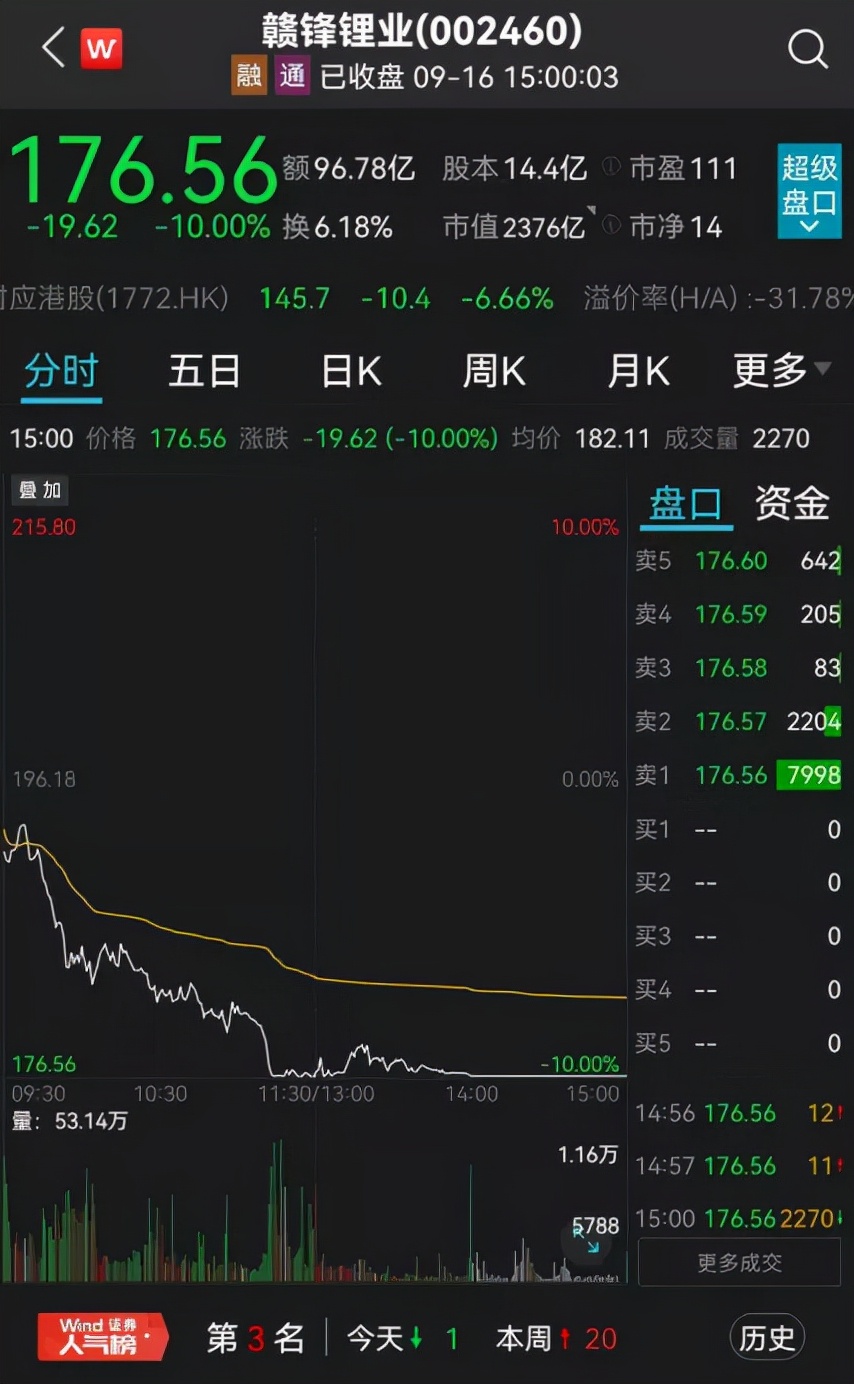Switch to the 分时 chart tab
This screenshot has height=1384, width=854.
coord(61,371)
